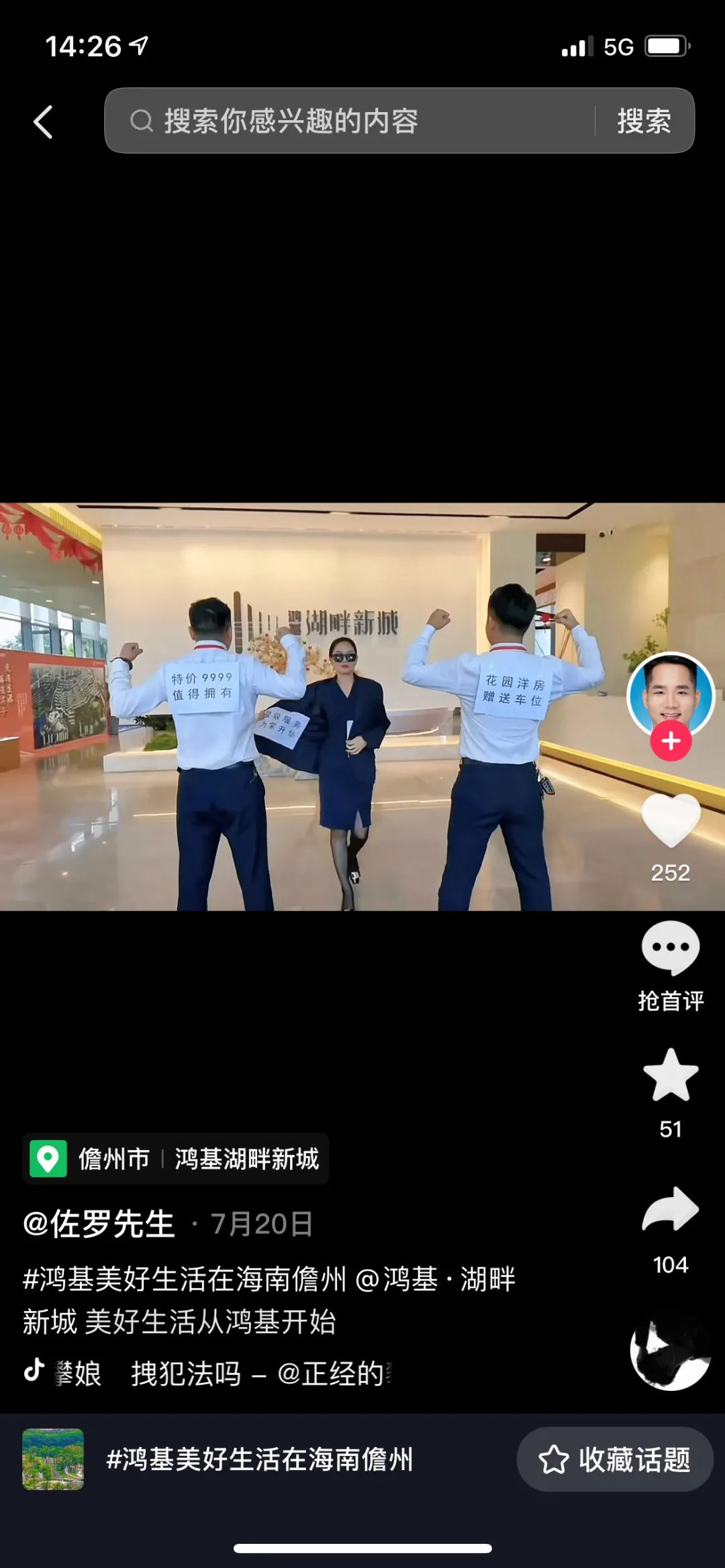The image size is (725, 1568).
Task: Open the @佐罗先生 username
Action: tap(99, 1224)
